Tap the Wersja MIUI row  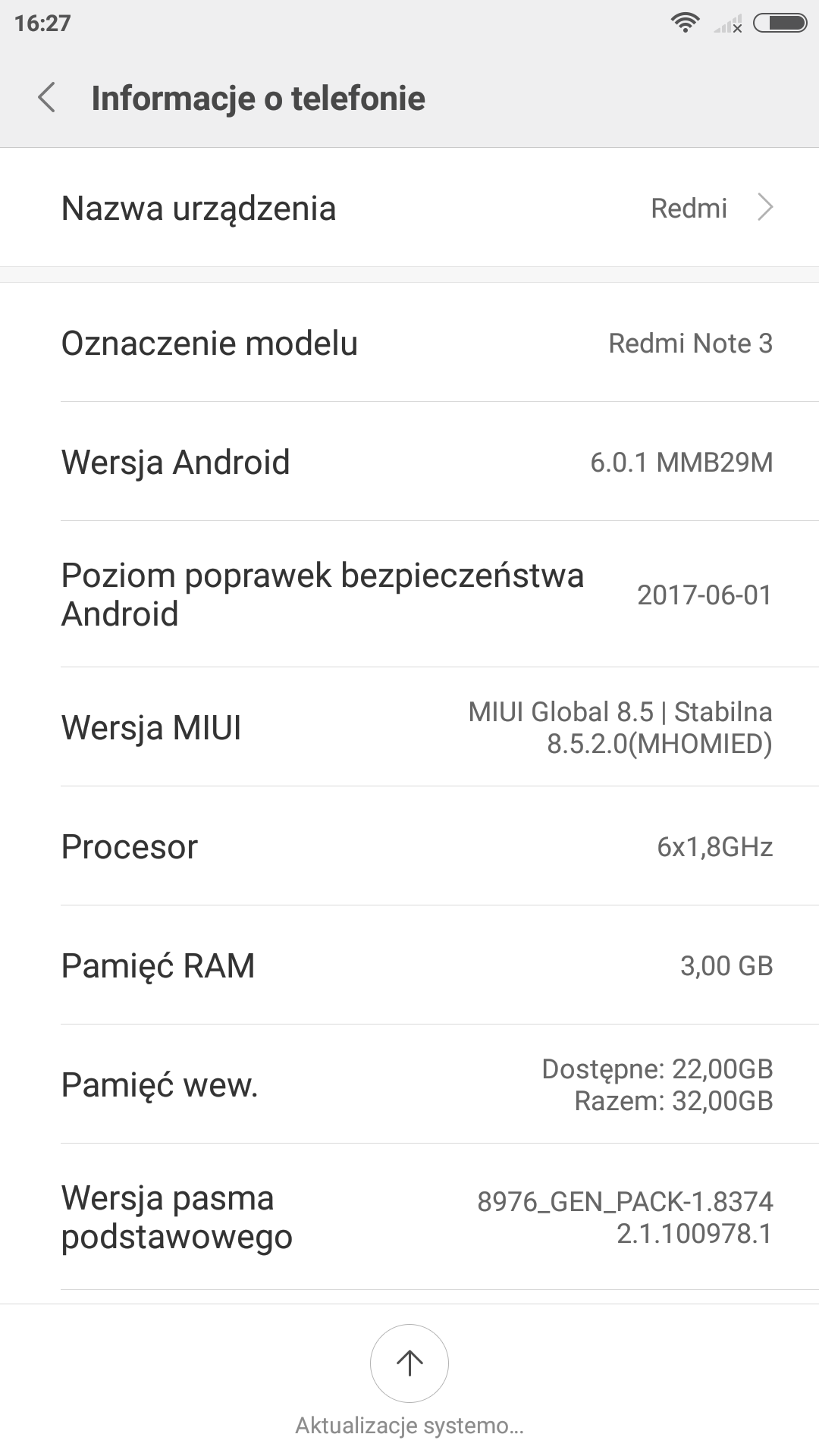click(x=409, y=727)
